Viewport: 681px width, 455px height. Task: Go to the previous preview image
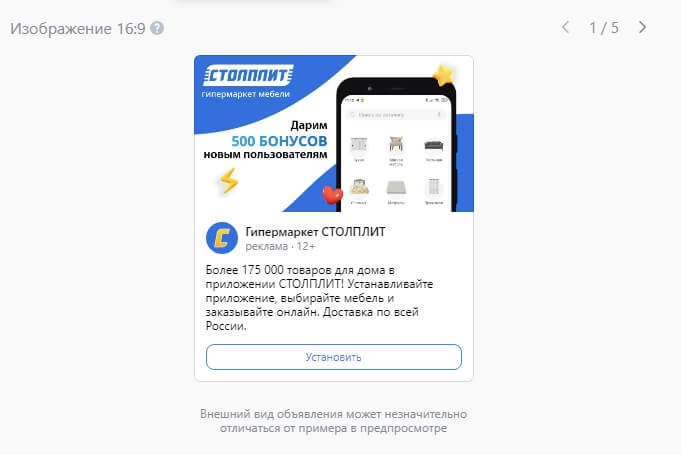point(565,27)
